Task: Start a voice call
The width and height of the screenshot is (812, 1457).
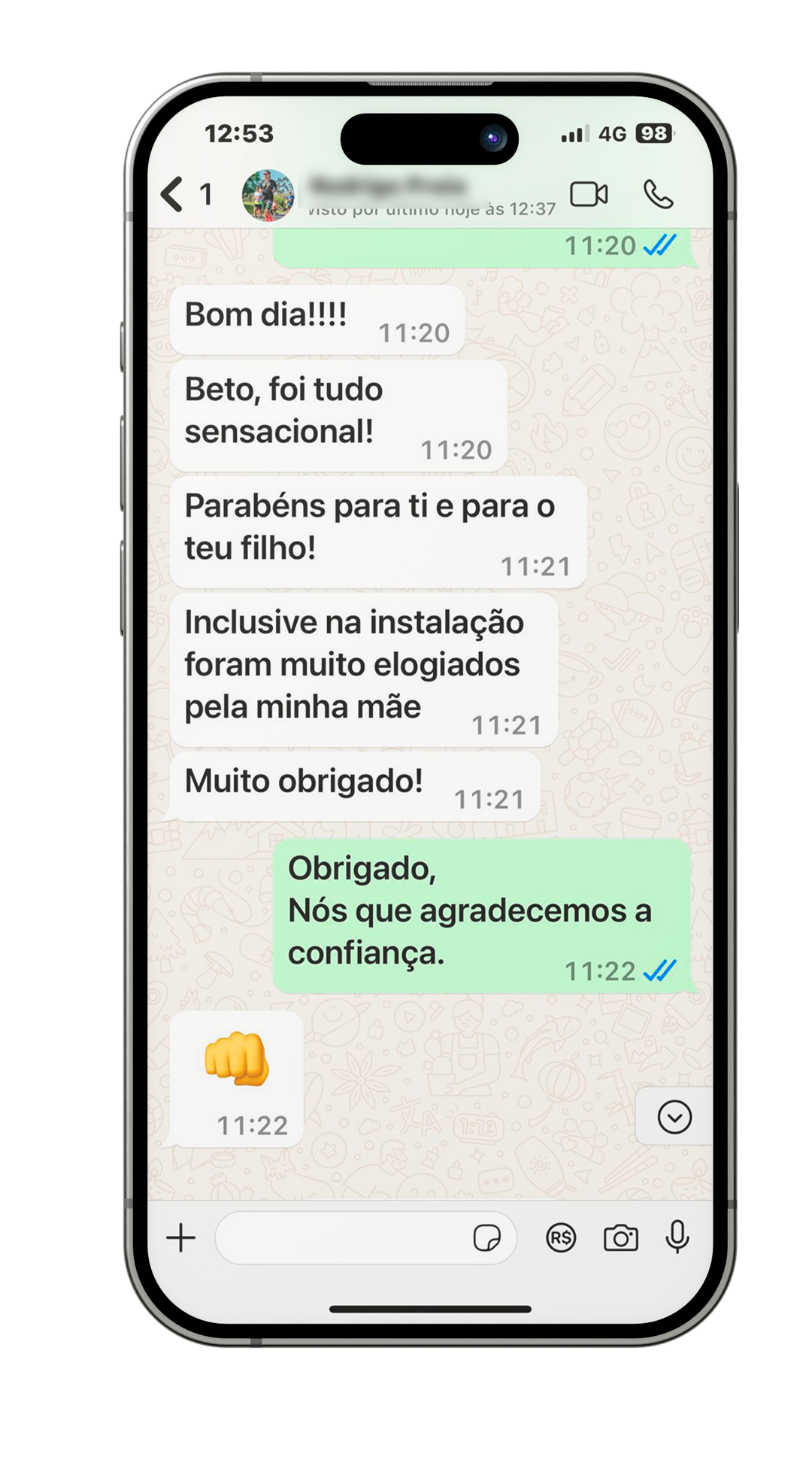Action: (x=658, y=194)
